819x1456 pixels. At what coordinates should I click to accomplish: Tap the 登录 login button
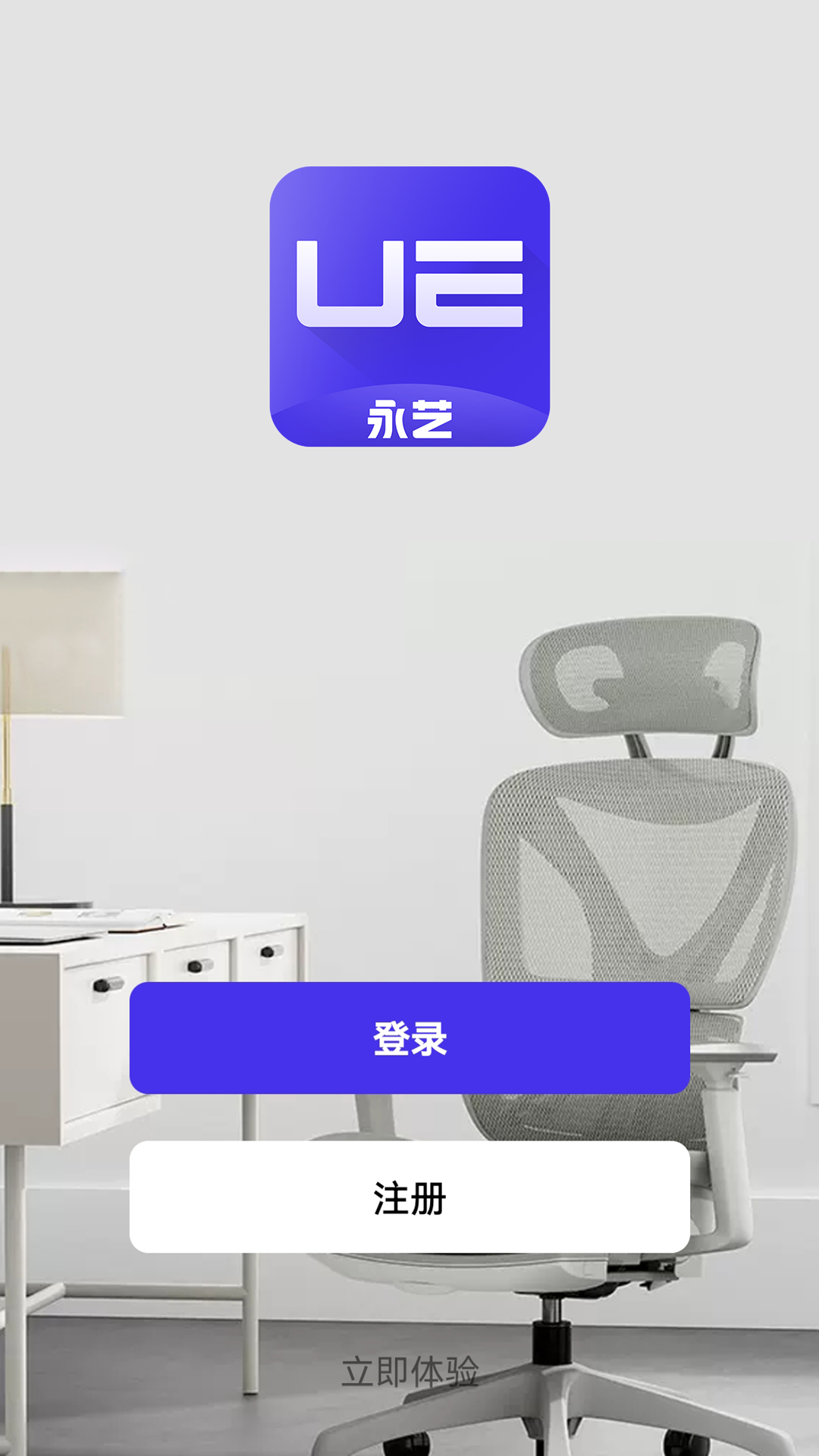coord(409,1037)
